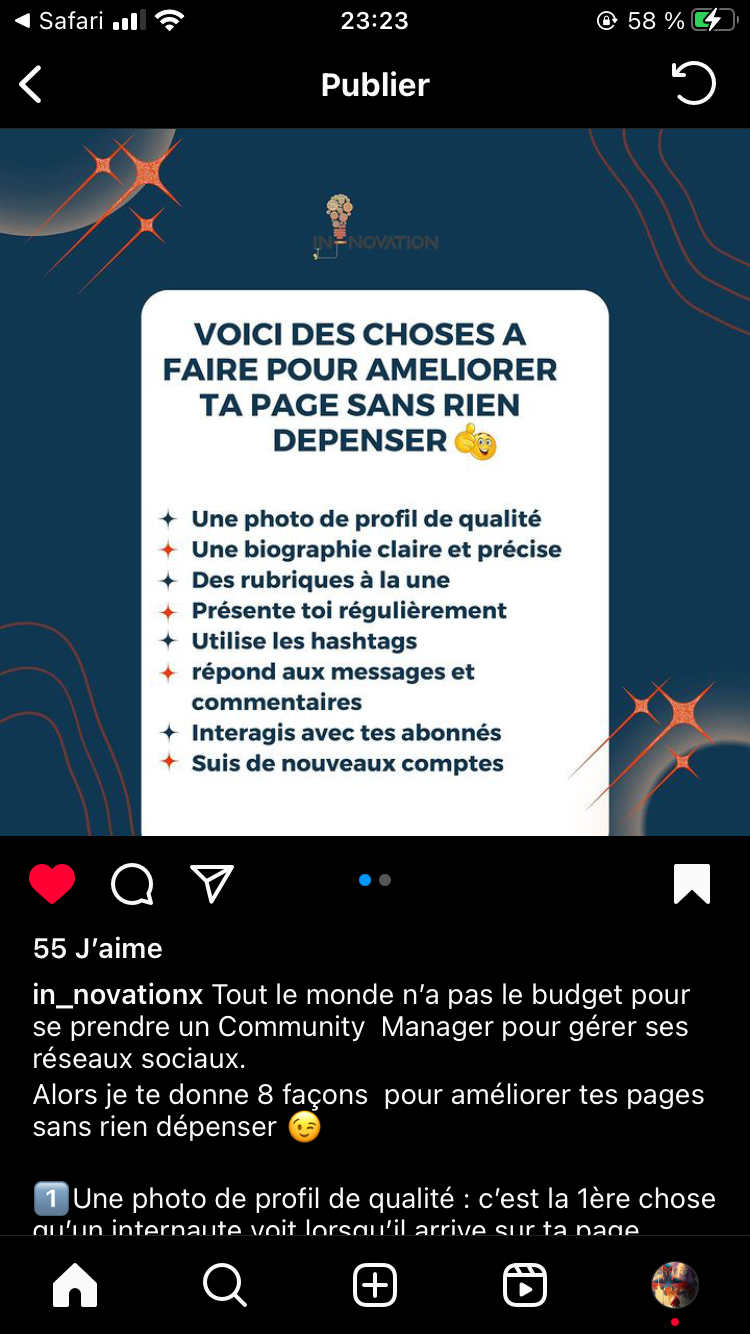The image size is (750, 1334).
Task: Go back from the Publier screen
Action: [x=32, y=85]
